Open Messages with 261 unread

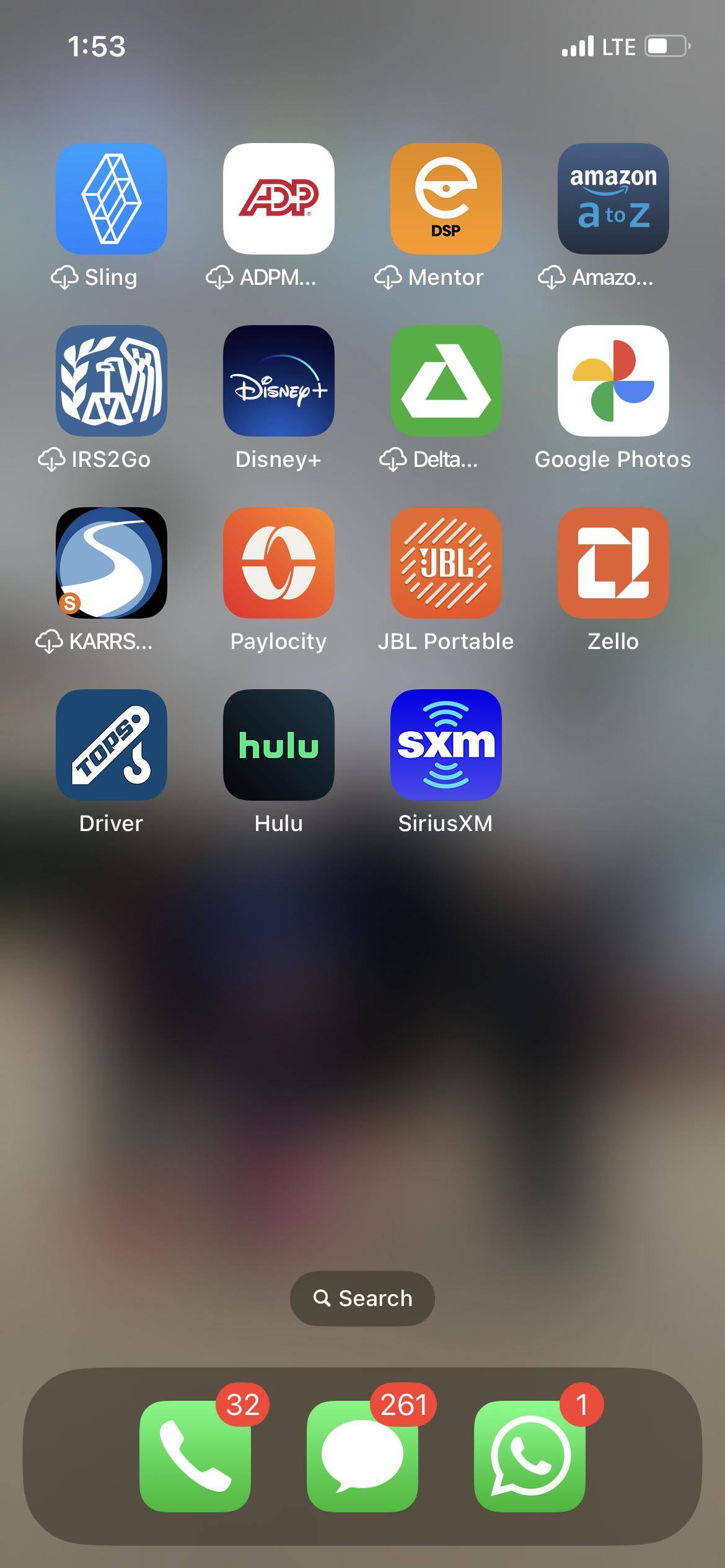click(x=362, y=1456)
